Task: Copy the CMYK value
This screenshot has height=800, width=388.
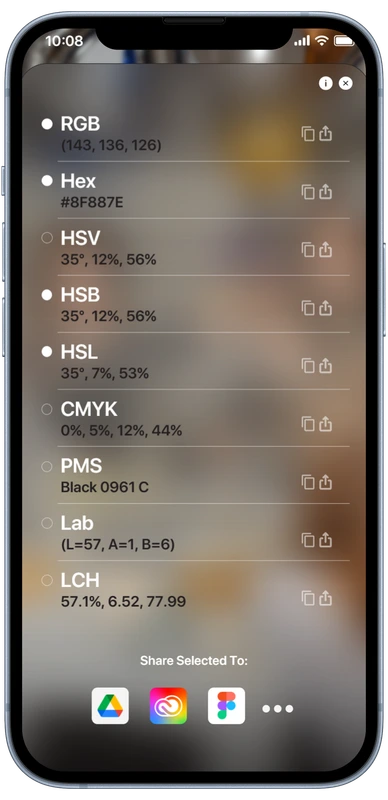Action: [x=308, y=424]
